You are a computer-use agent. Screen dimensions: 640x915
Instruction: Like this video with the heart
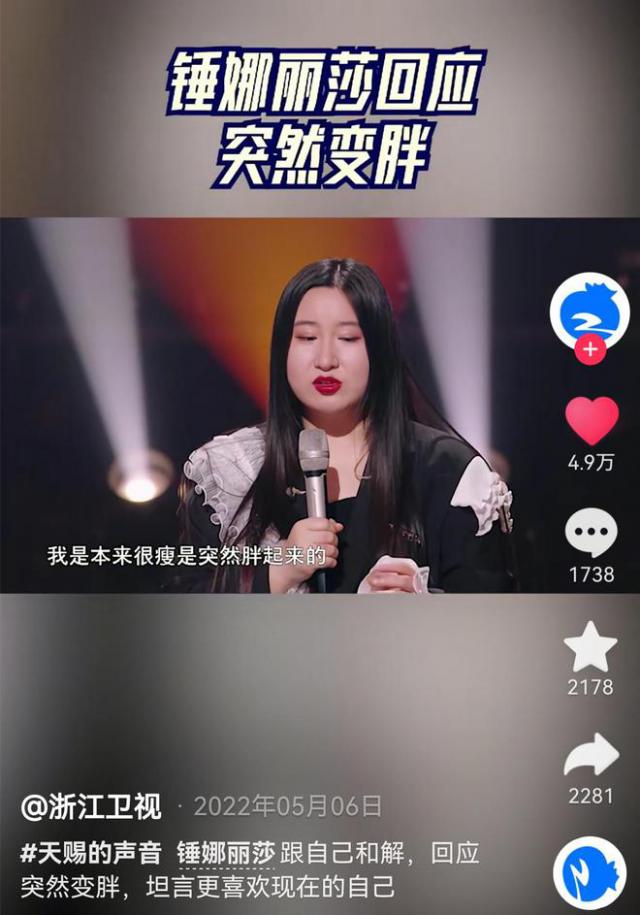click(x=591, y=421)
